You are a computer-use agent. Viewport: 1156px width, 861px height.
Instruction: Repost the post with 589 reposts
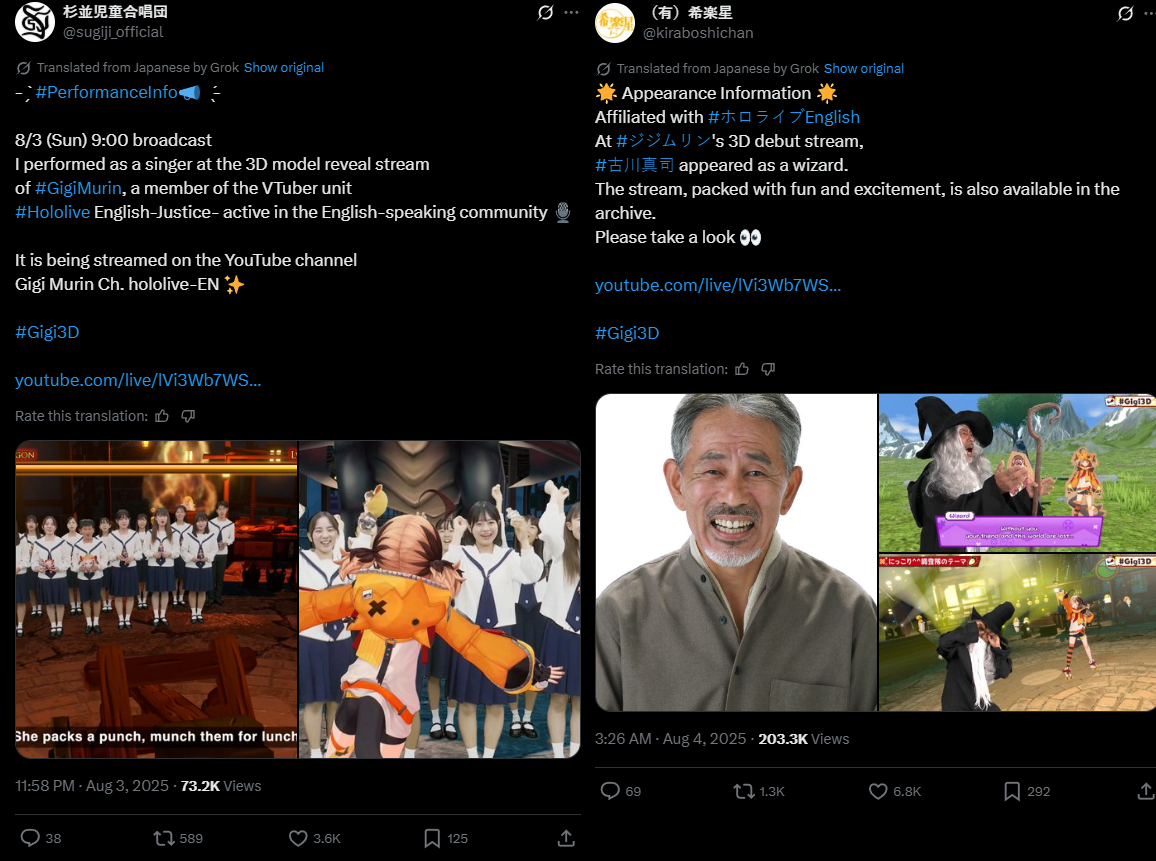pos(164,838)
